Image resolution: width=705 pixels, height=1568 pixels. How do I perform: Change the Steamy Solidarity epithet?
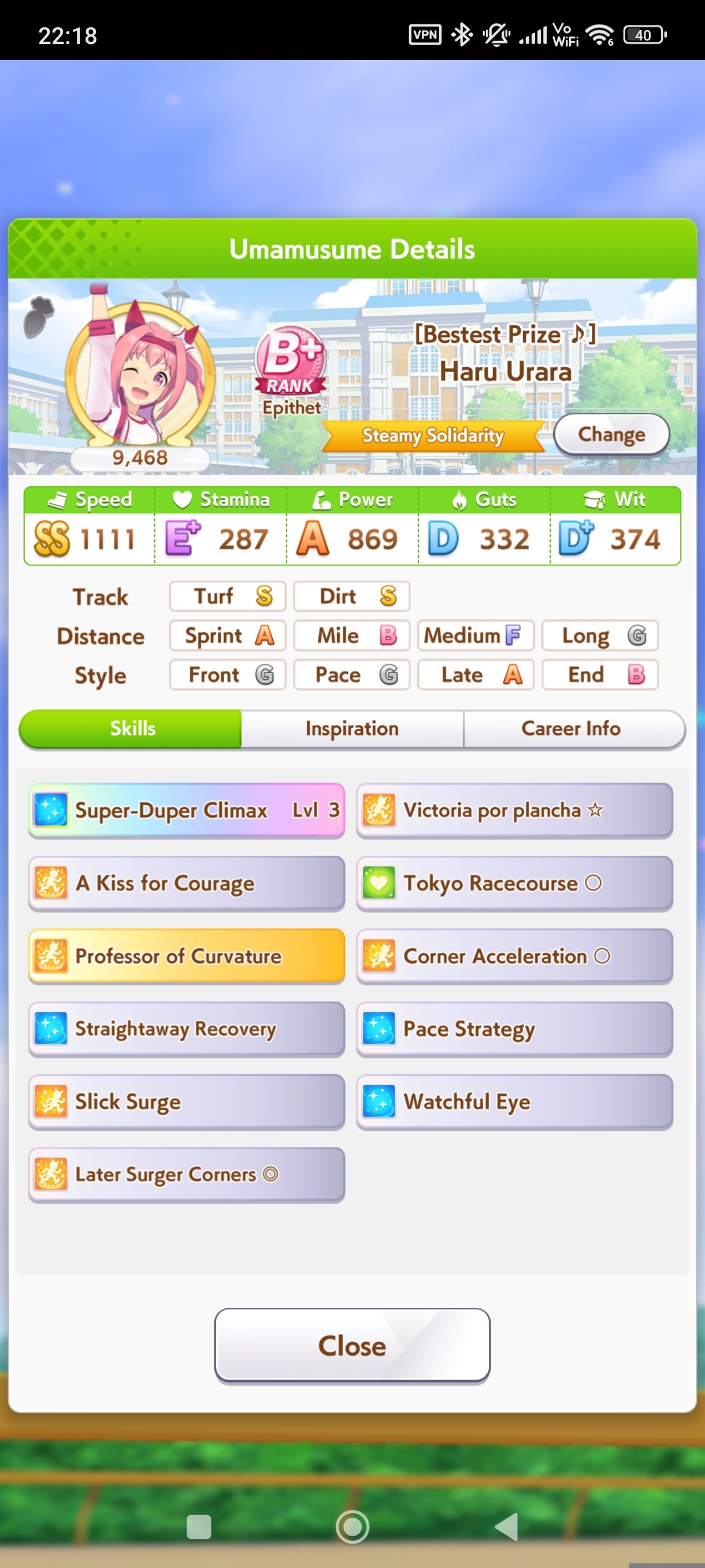[x=611, y=435]
